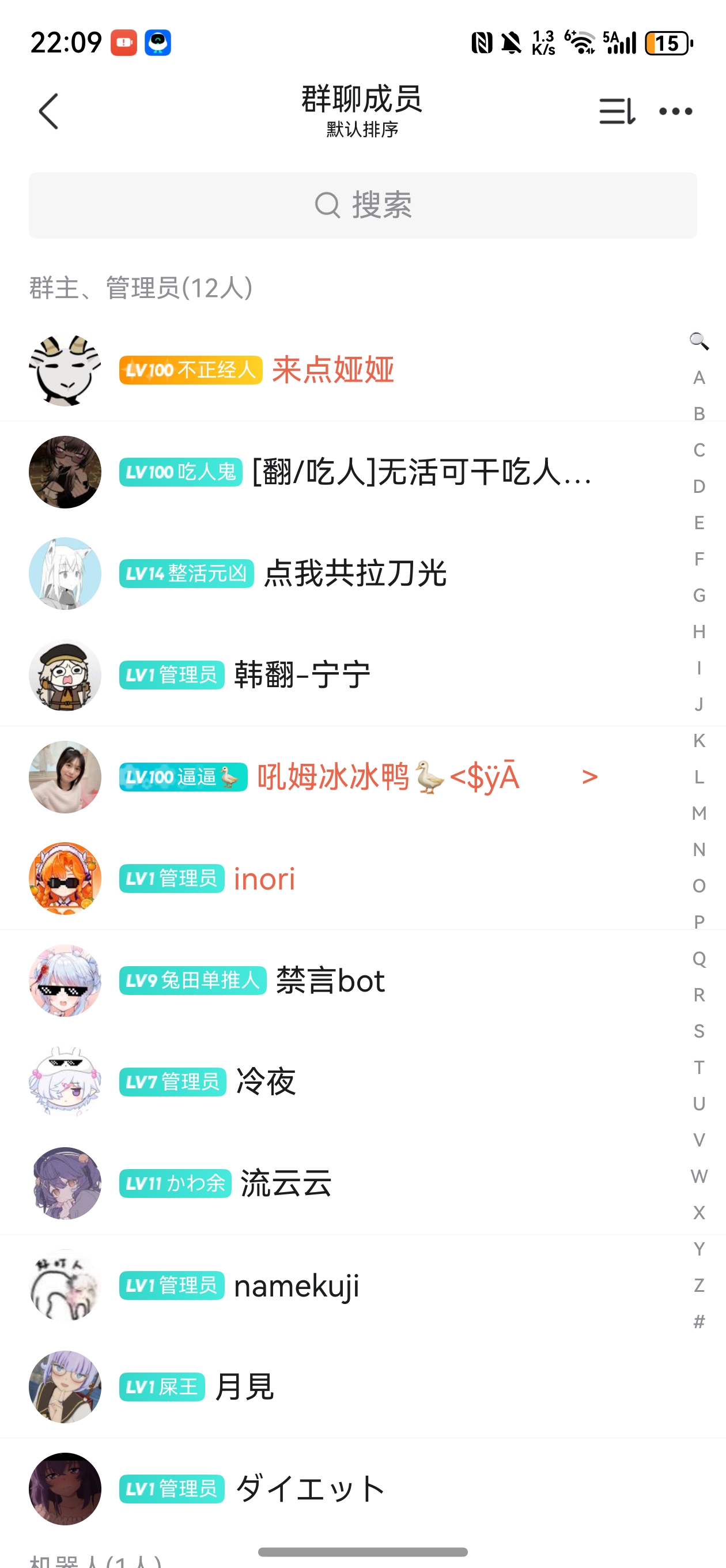Tap the 搜索 member search box

point(362,205)
